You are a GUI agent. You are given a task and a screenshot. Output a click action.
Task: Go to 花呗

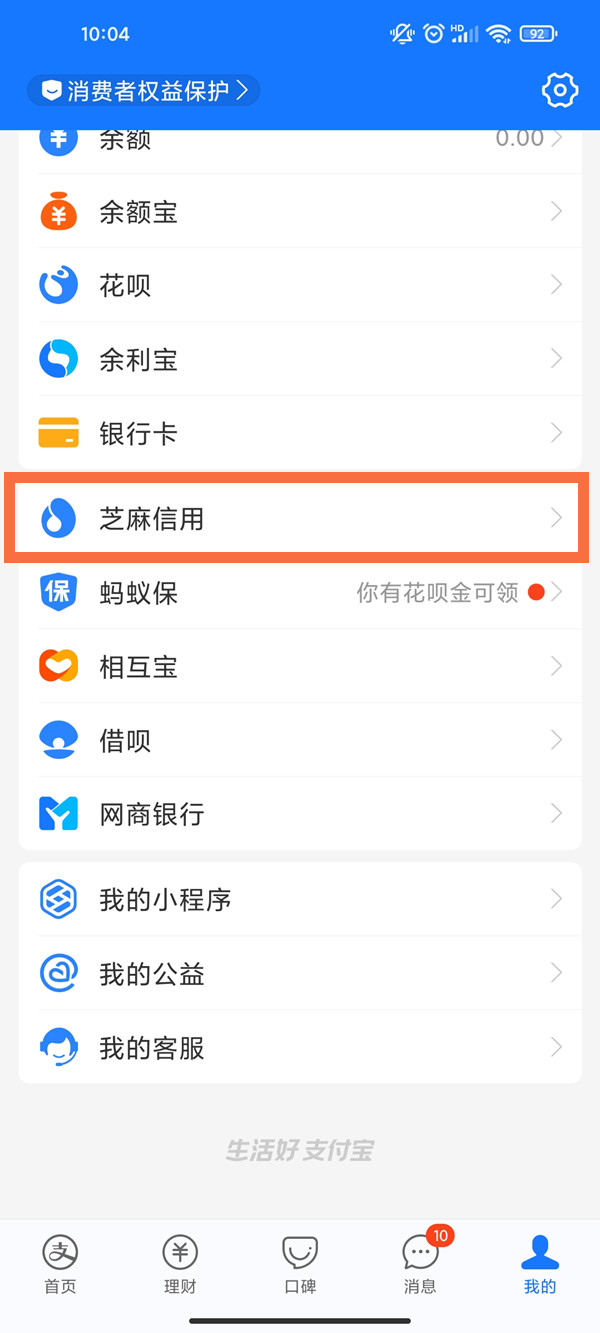(300, 286)
